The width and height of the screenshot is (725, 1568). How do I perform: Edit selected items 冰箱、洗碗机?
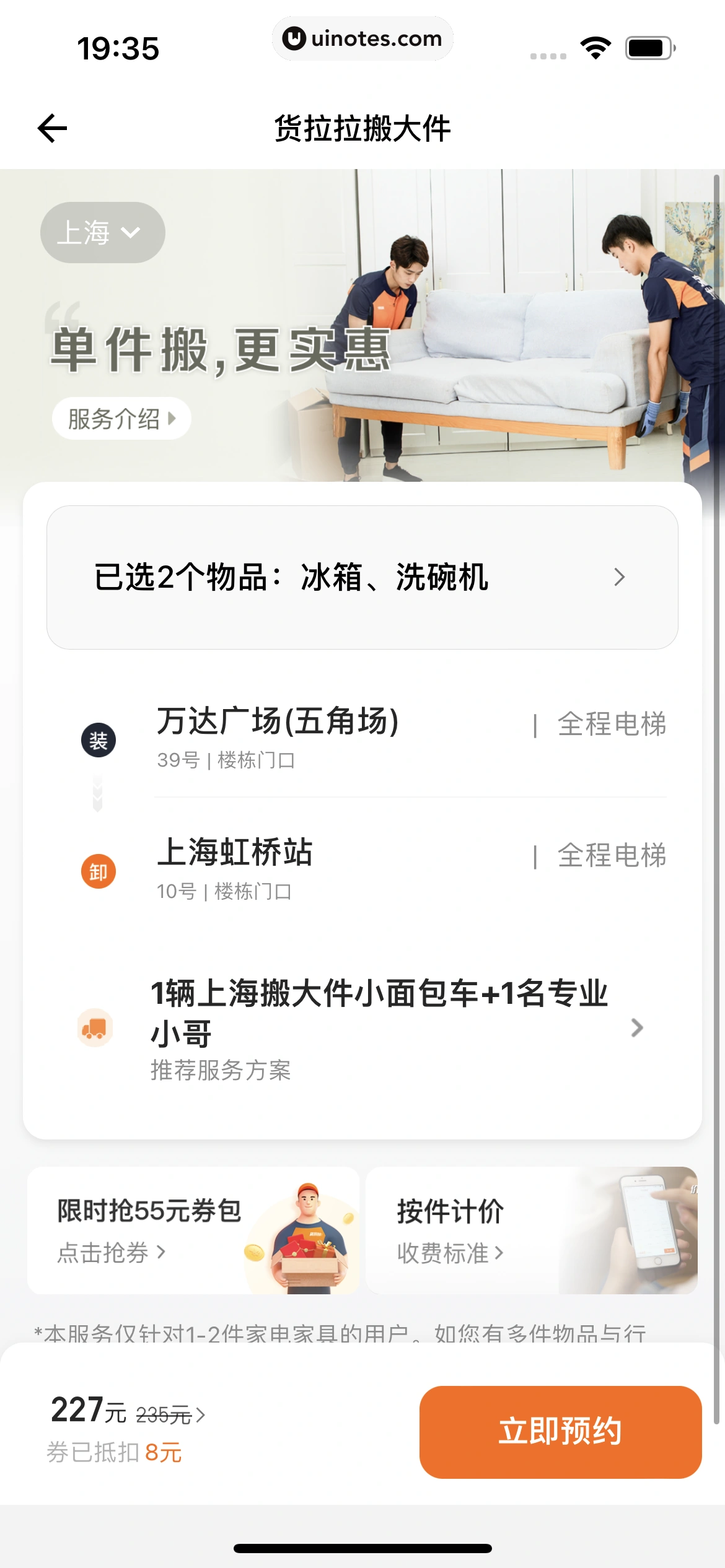362,577
